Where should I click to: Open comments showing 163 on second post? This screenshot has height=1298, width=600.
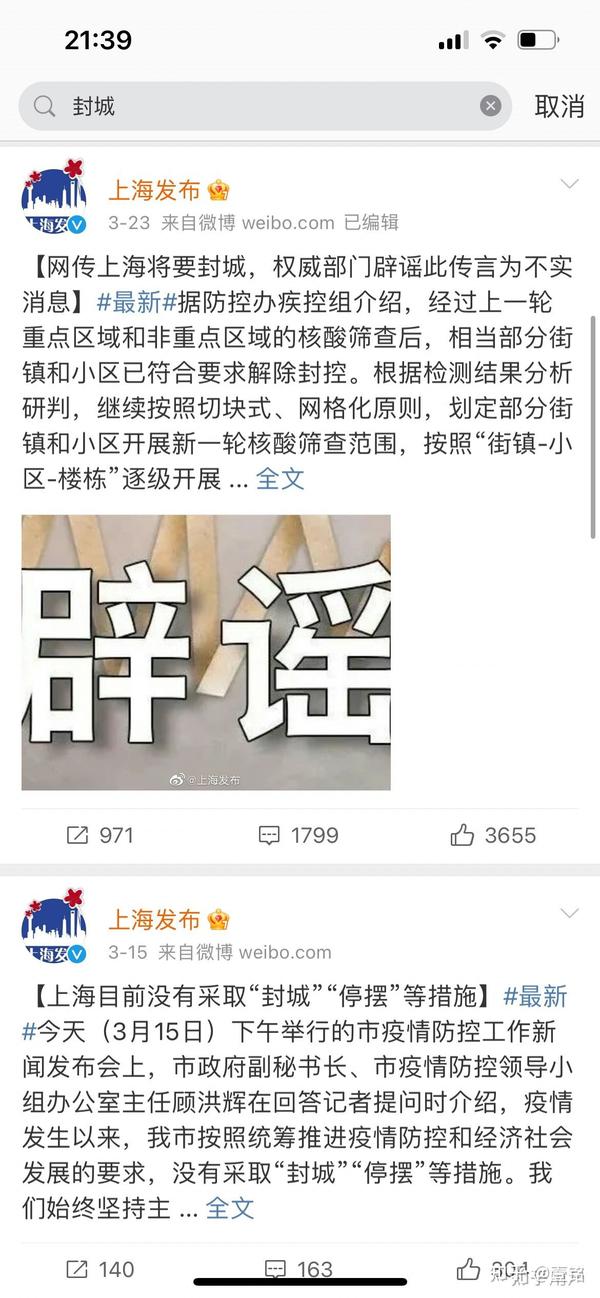point(297,1269)
